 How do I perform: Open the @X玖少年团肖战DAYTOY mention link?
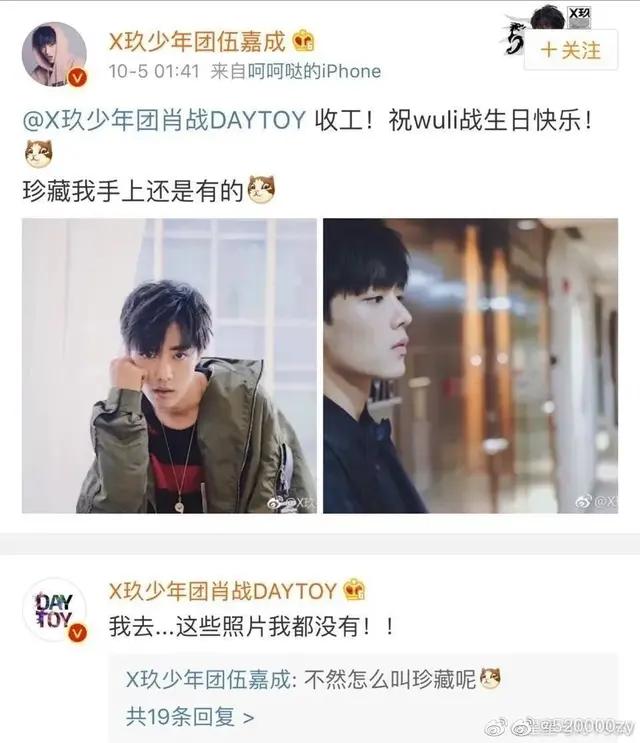tap(164, 121)
